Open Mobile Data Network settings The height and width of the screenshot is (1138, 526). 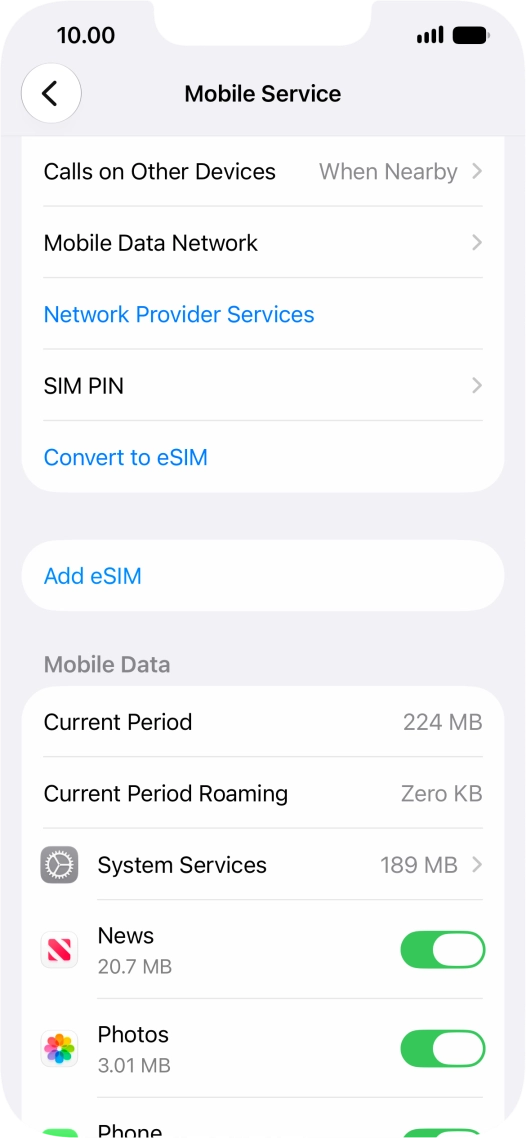[x=263, y=242]
